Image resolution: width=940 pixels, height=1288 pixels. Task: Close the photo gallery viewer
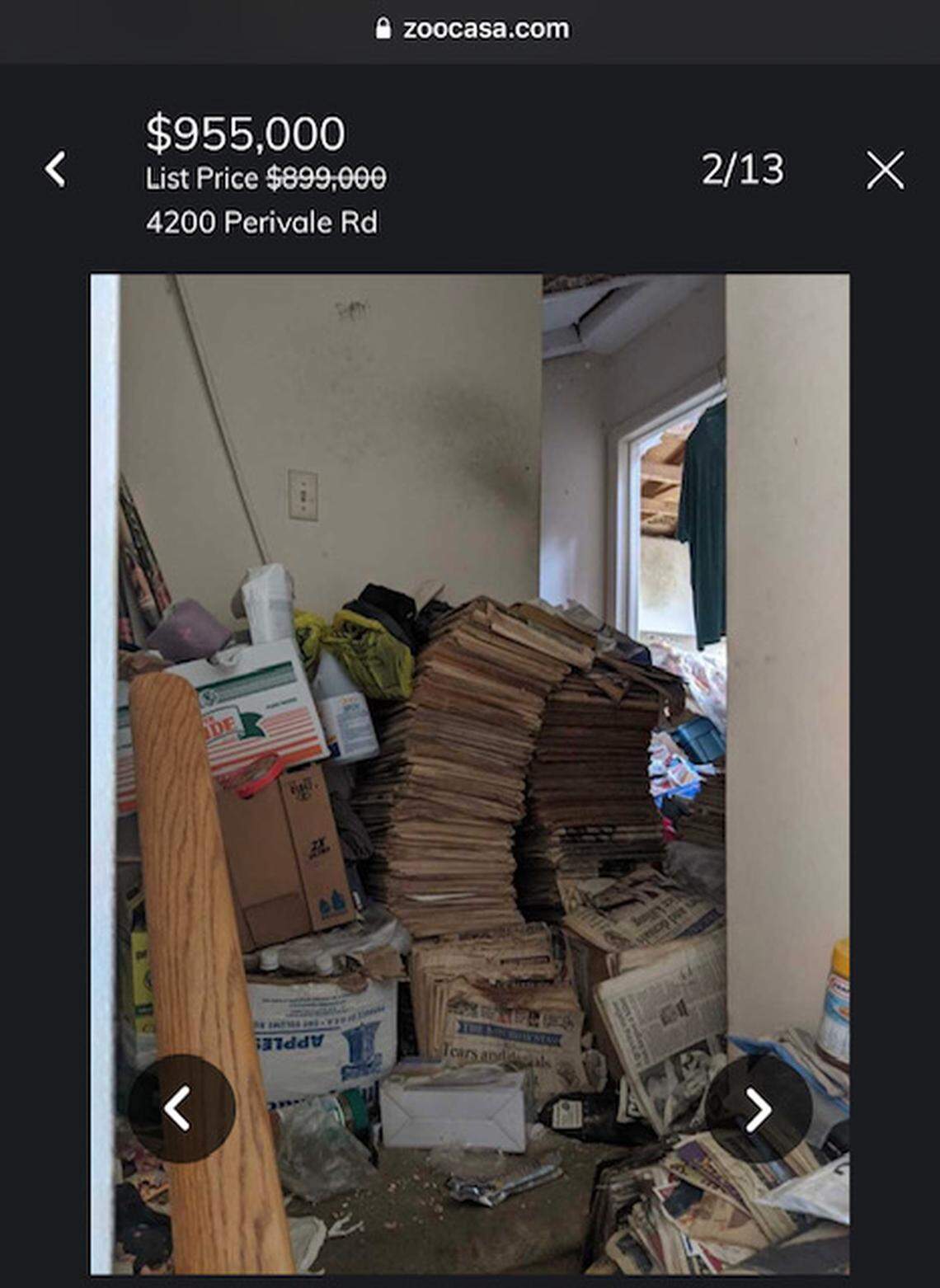885,170
